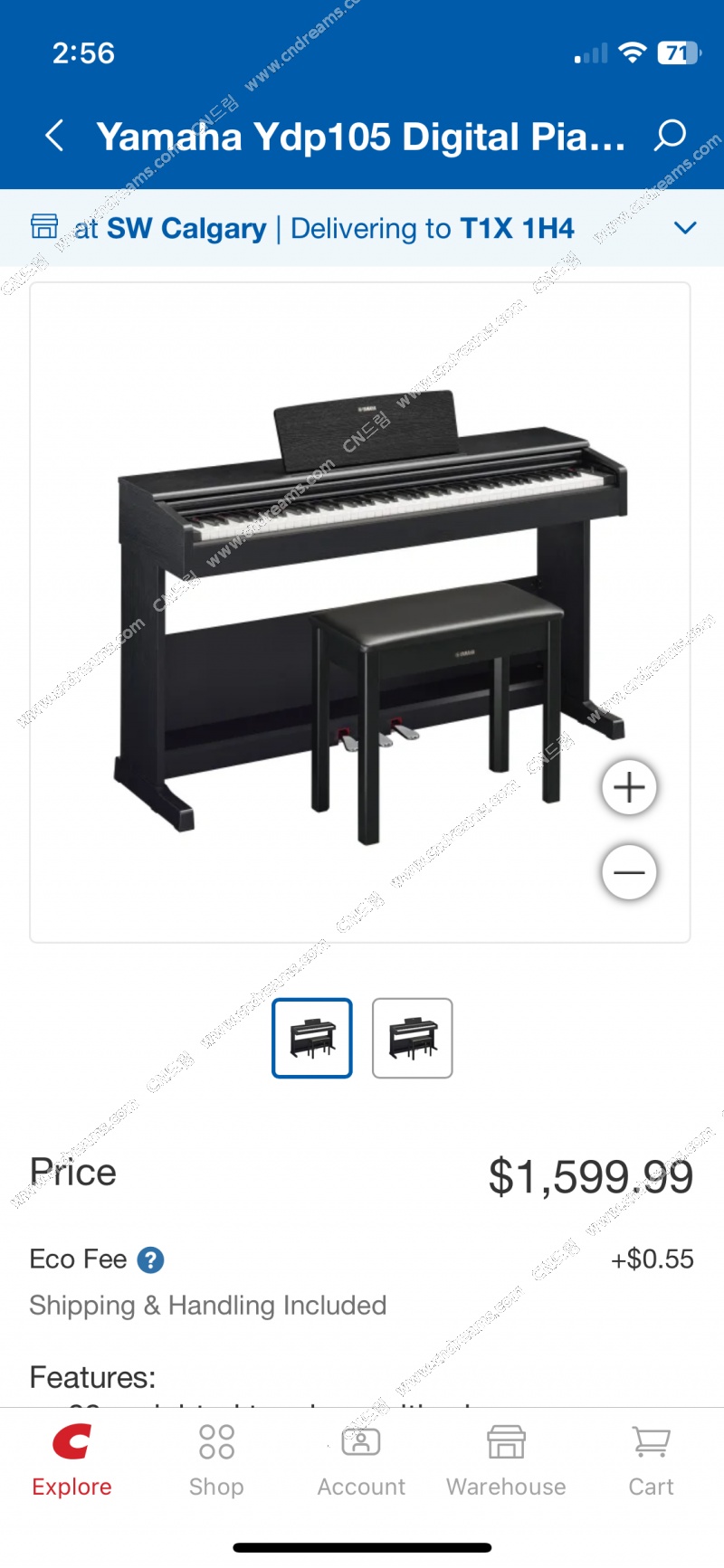Zoom out of the piano image

629,872
